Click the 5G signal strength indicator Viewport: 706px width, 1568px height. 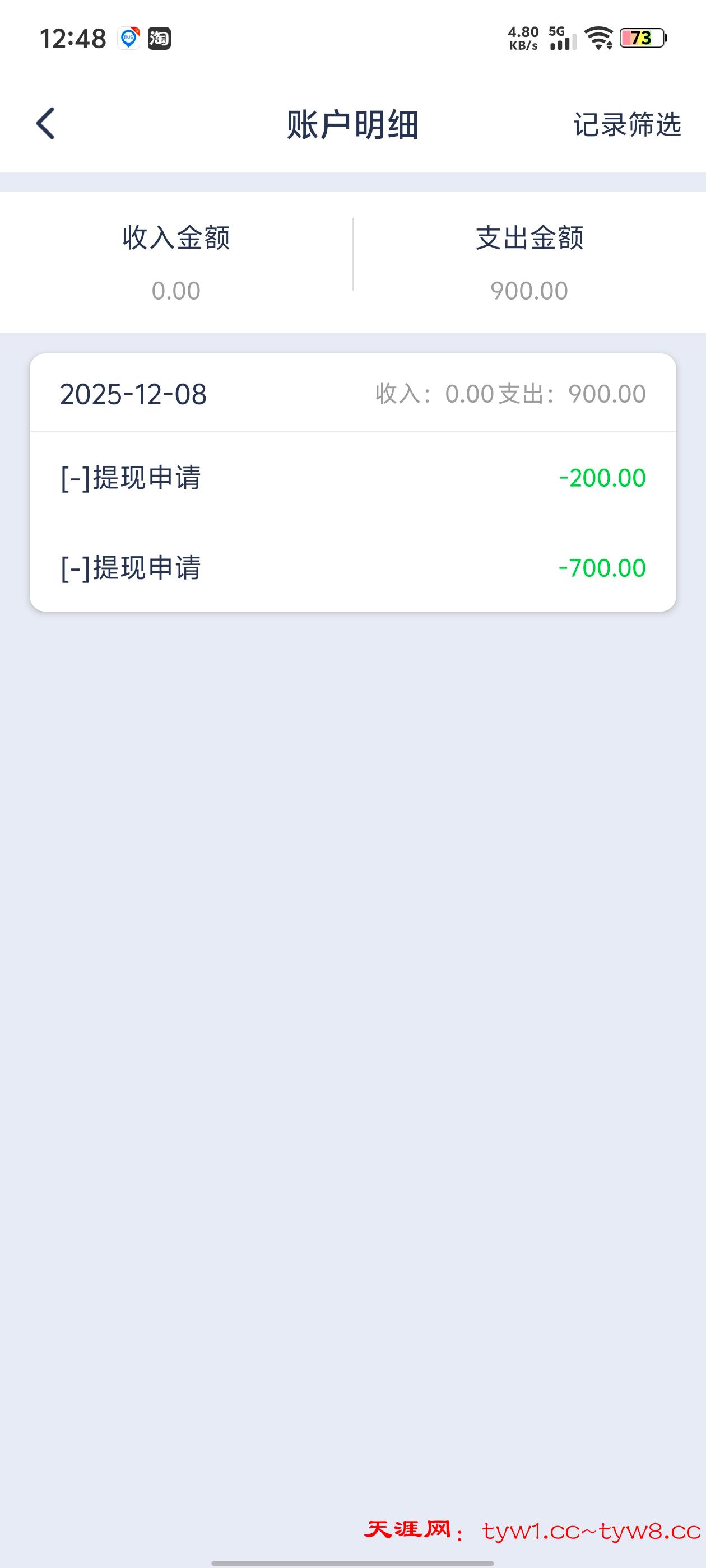click(x=560, y=38)
